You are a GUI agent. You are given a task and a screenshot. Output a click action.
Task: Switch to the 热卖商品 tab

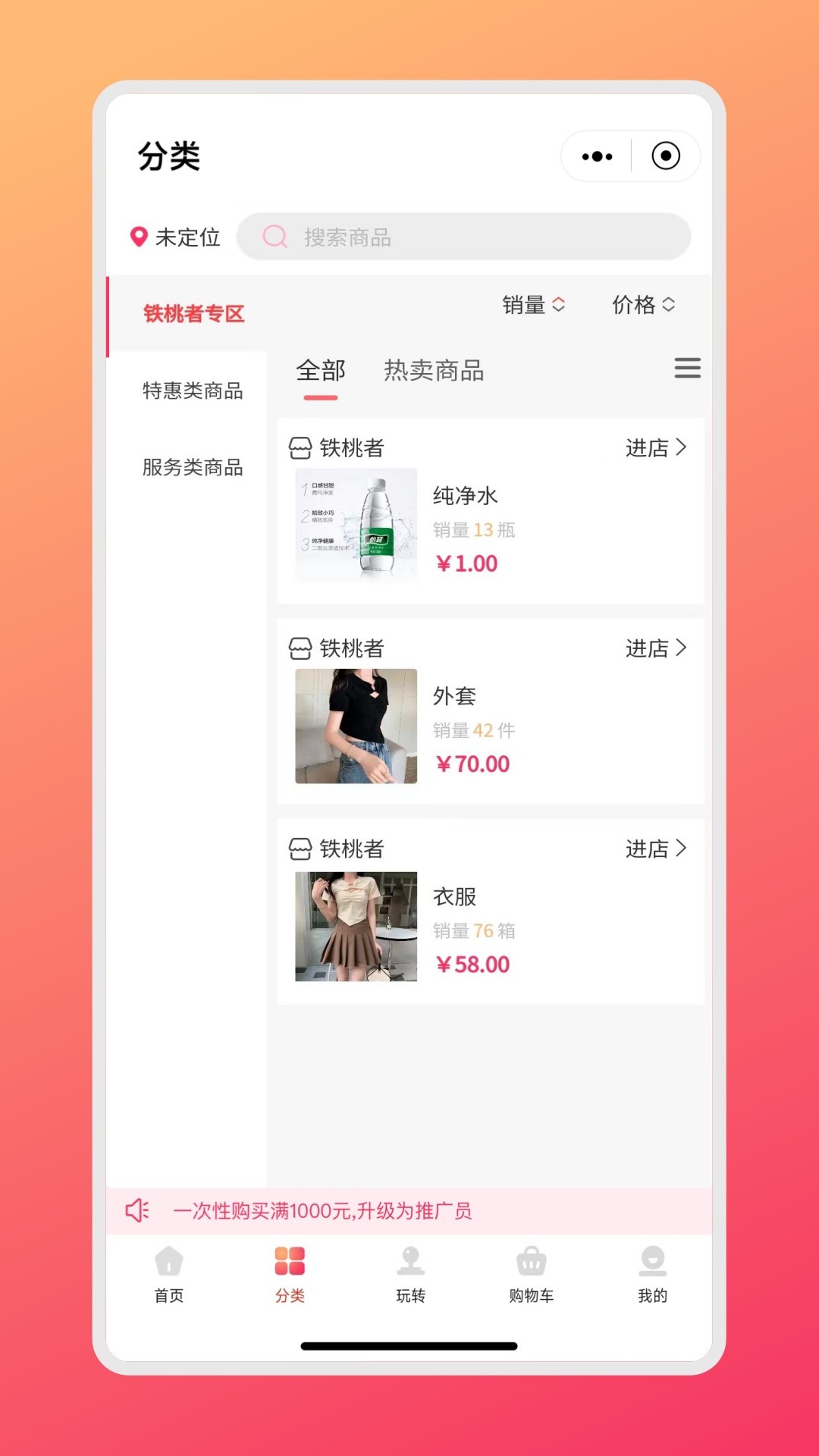pos(436,371)
